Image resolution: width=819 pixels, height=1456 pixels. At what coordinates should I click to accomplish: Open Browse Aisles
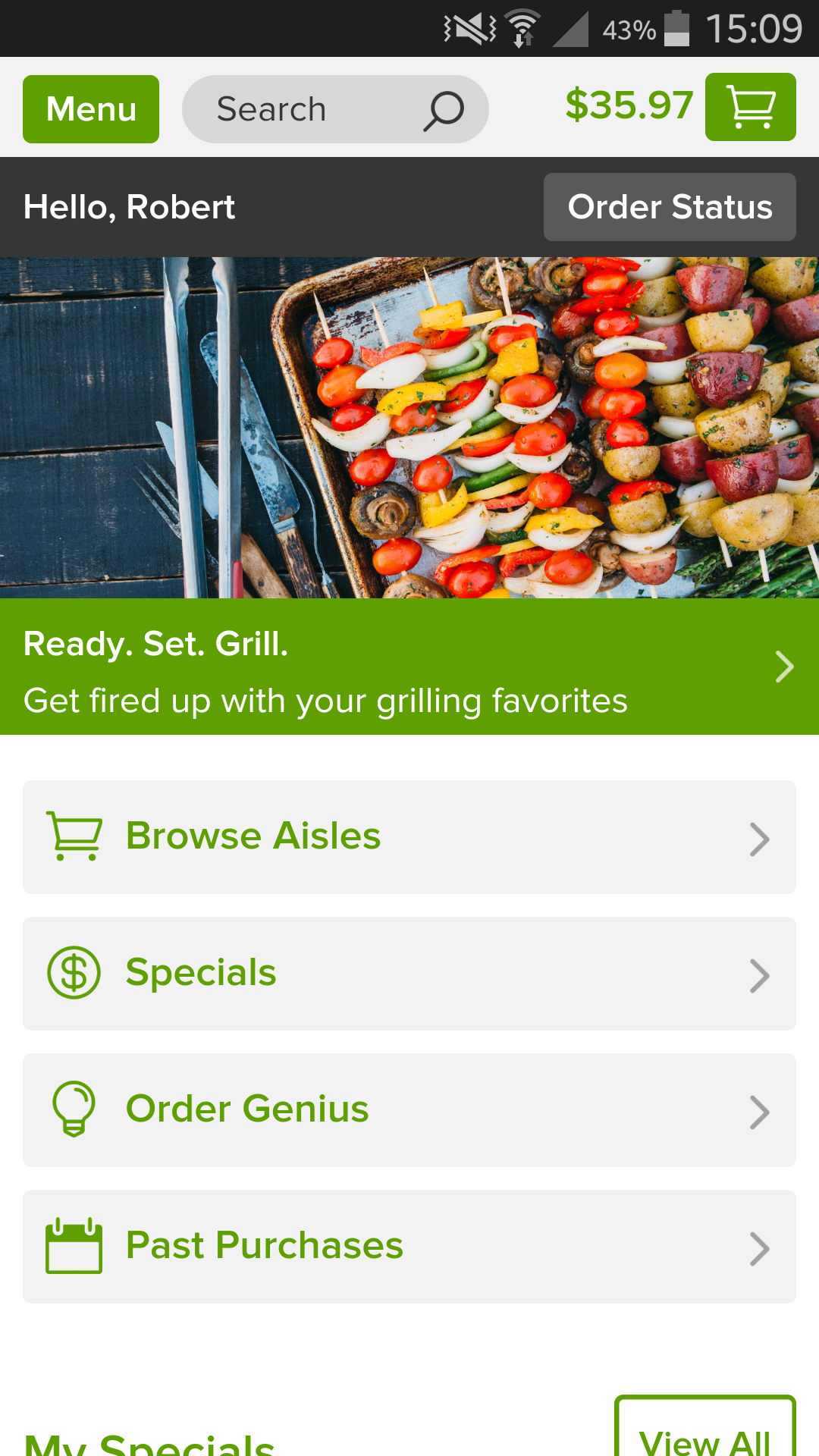(x=409, y=837)
